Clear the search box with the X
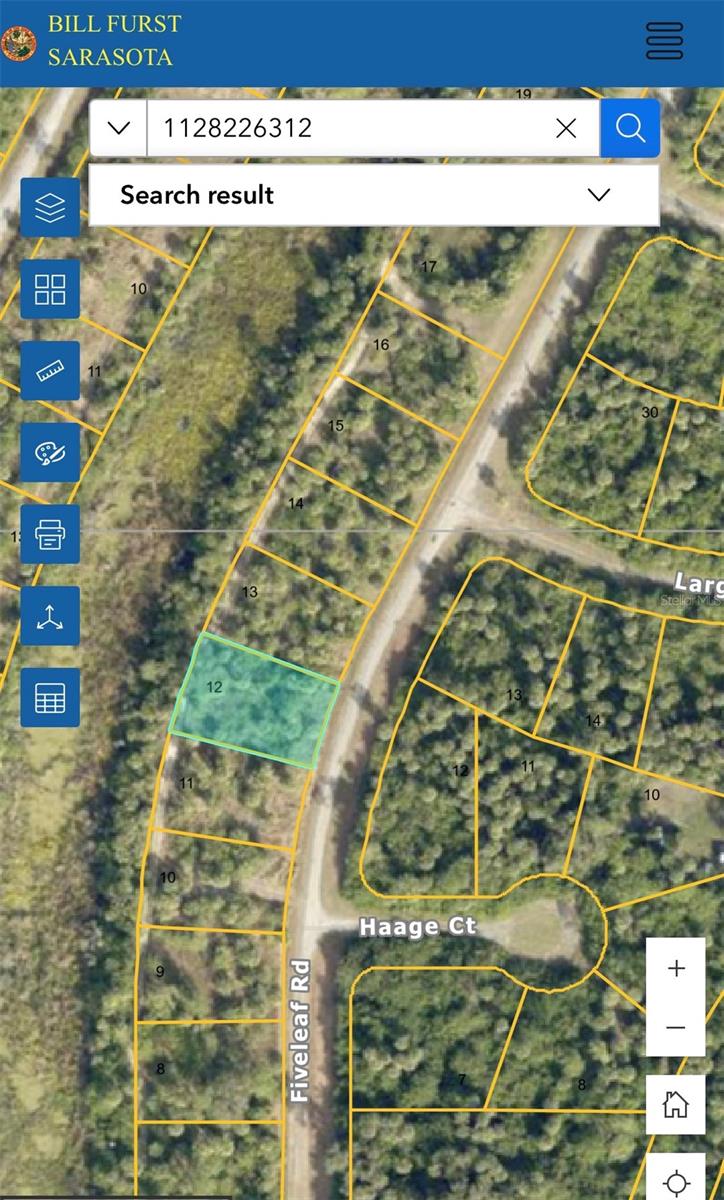This screenshot has width=724, height=1200. 566,127
